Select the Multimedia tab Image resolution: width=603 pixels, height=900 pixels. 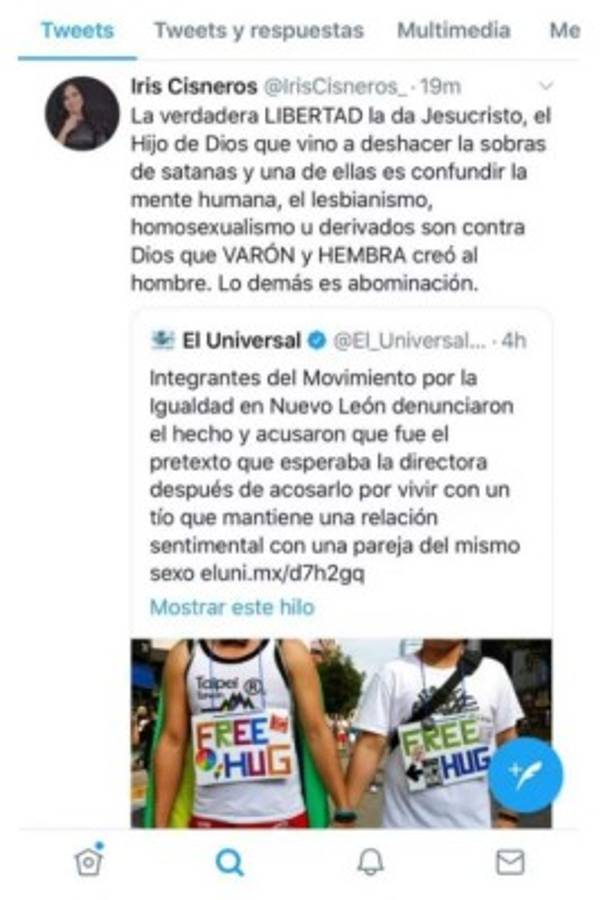[454, 30]
